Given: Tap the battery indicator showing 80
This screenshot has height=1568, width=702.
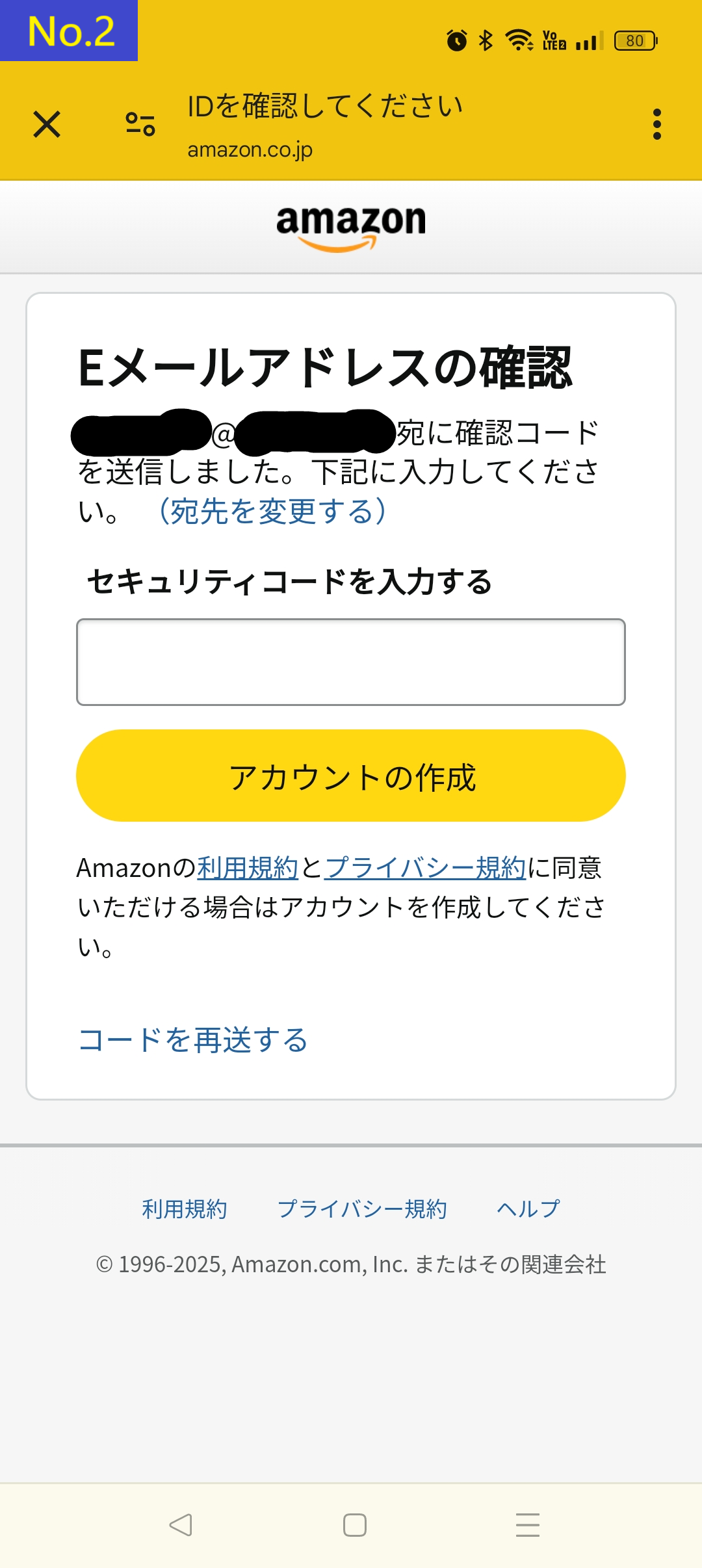Looking at the screenshot, I should pos(634,40).
